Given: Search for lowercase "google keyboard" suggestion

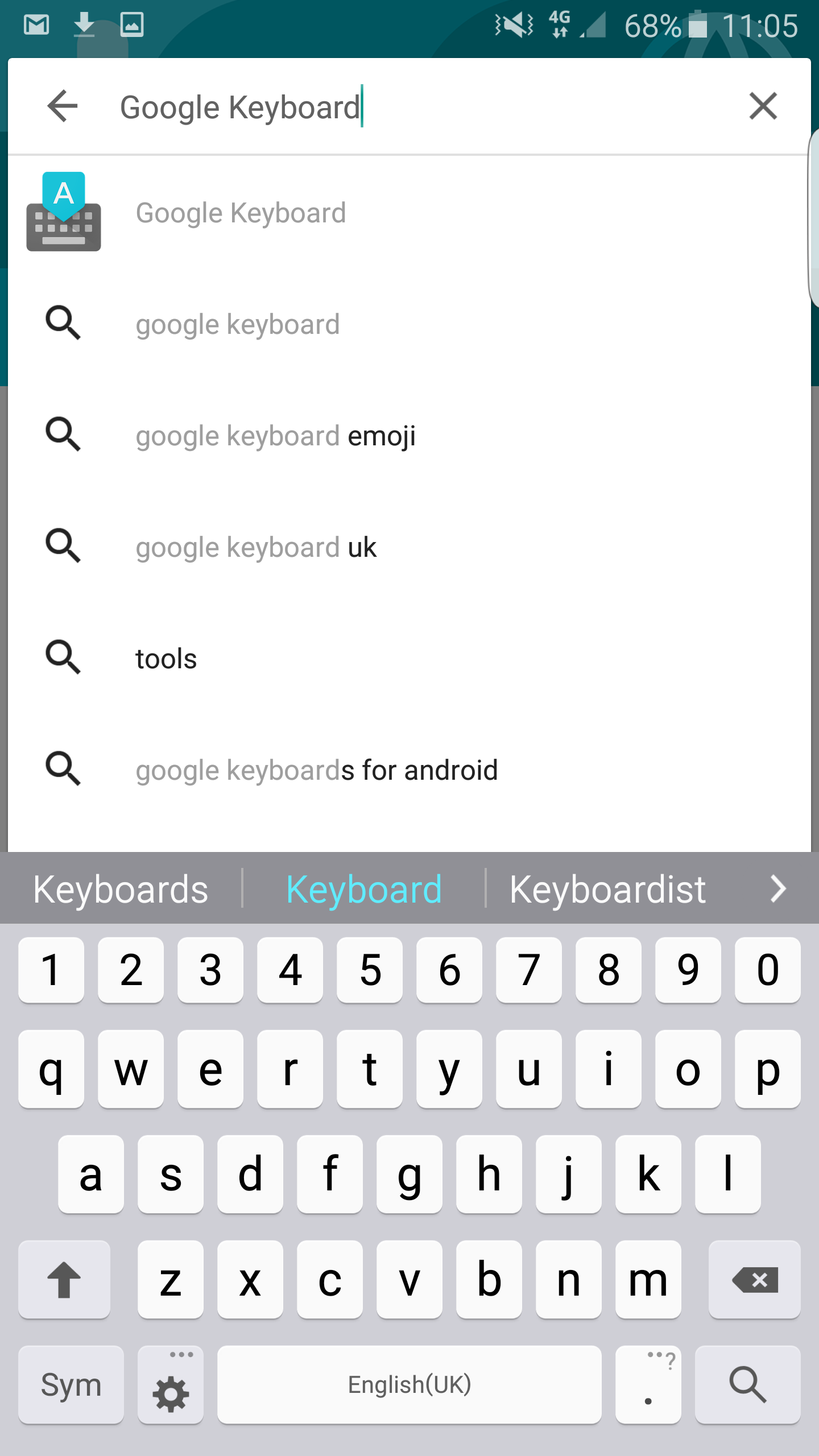Looking at the screenshot, I should click(x=409, y=324).
